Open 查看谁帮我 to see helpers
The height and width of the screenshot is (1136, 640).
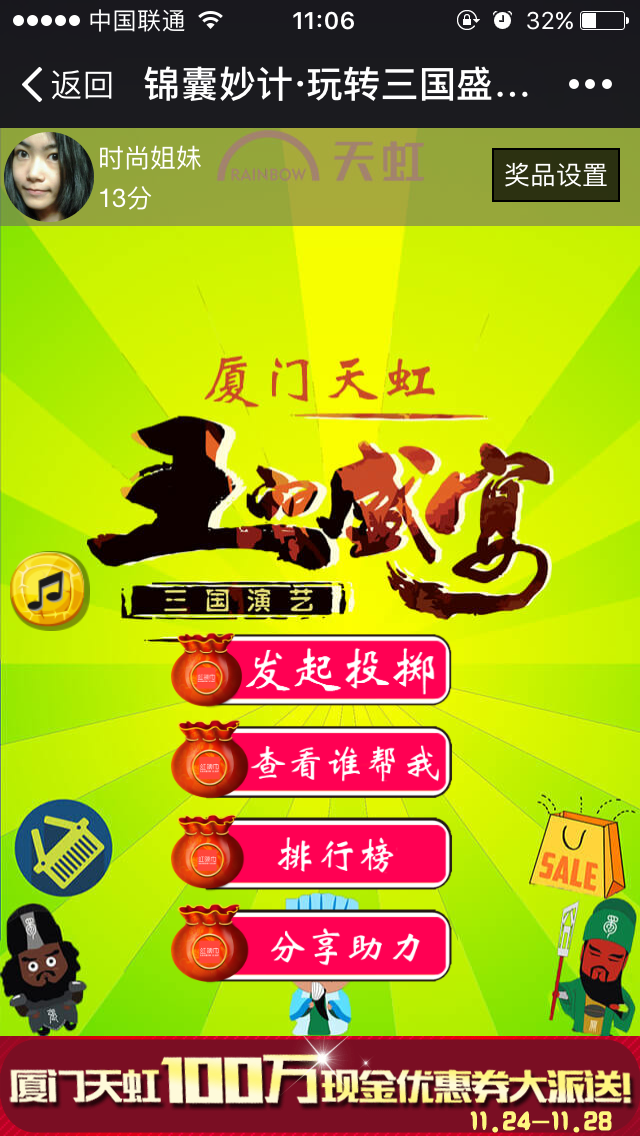[312, 762]
